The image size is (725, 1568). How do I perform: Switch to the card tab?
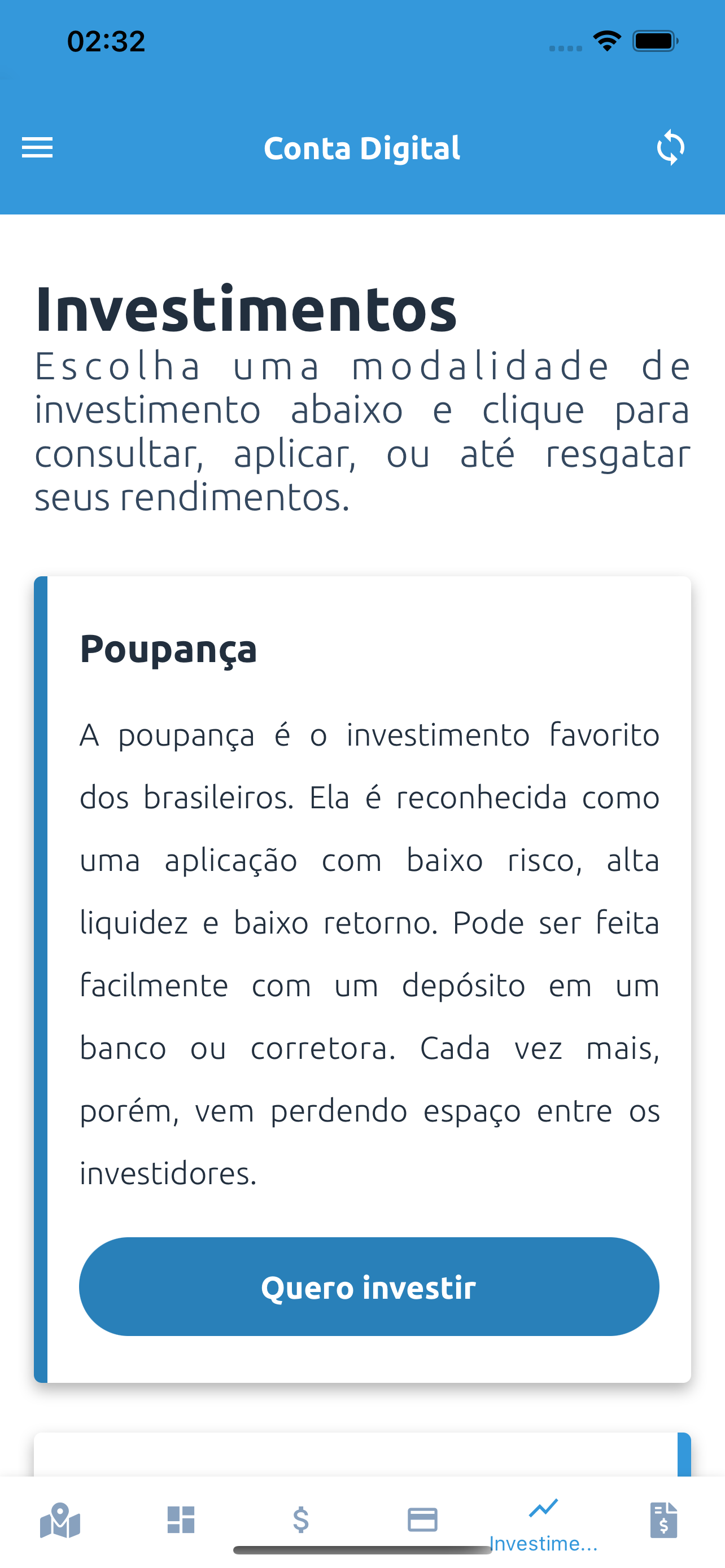coord(422,1520)
